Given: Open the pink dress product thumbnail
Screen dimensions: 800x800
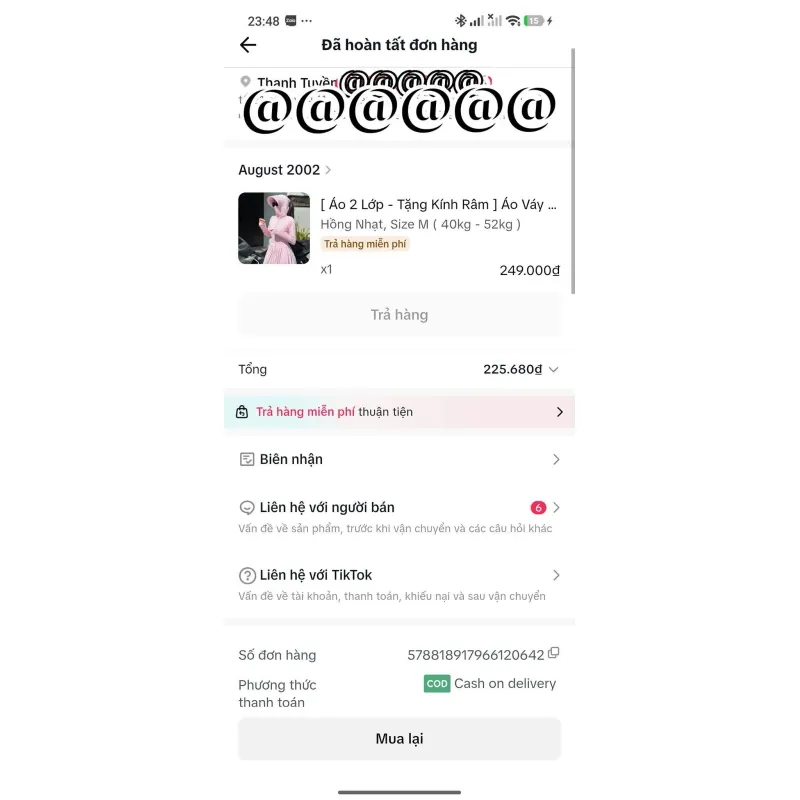Looking at the screenshot, I should [x=274, y=228].
